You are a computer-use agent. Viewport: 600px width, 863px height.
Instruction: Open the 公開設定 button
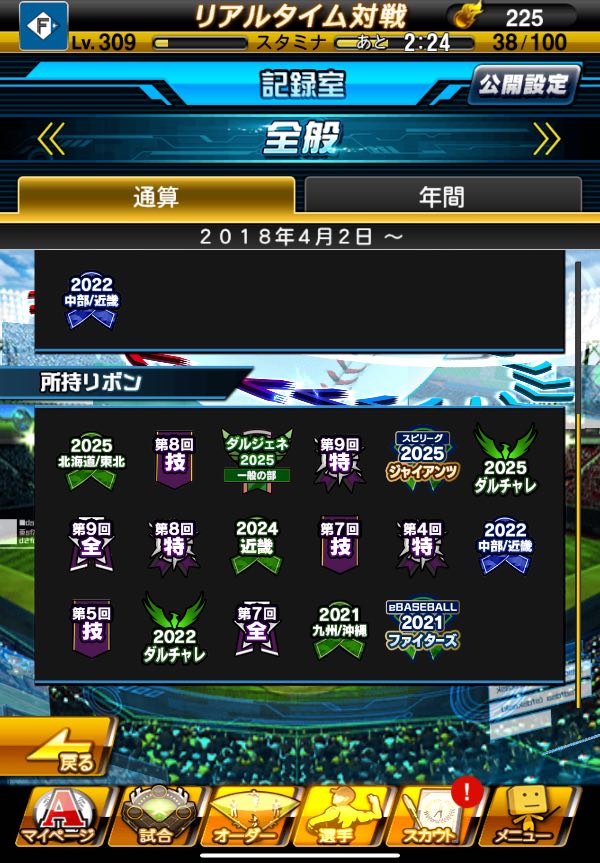[x=523, y=85]
